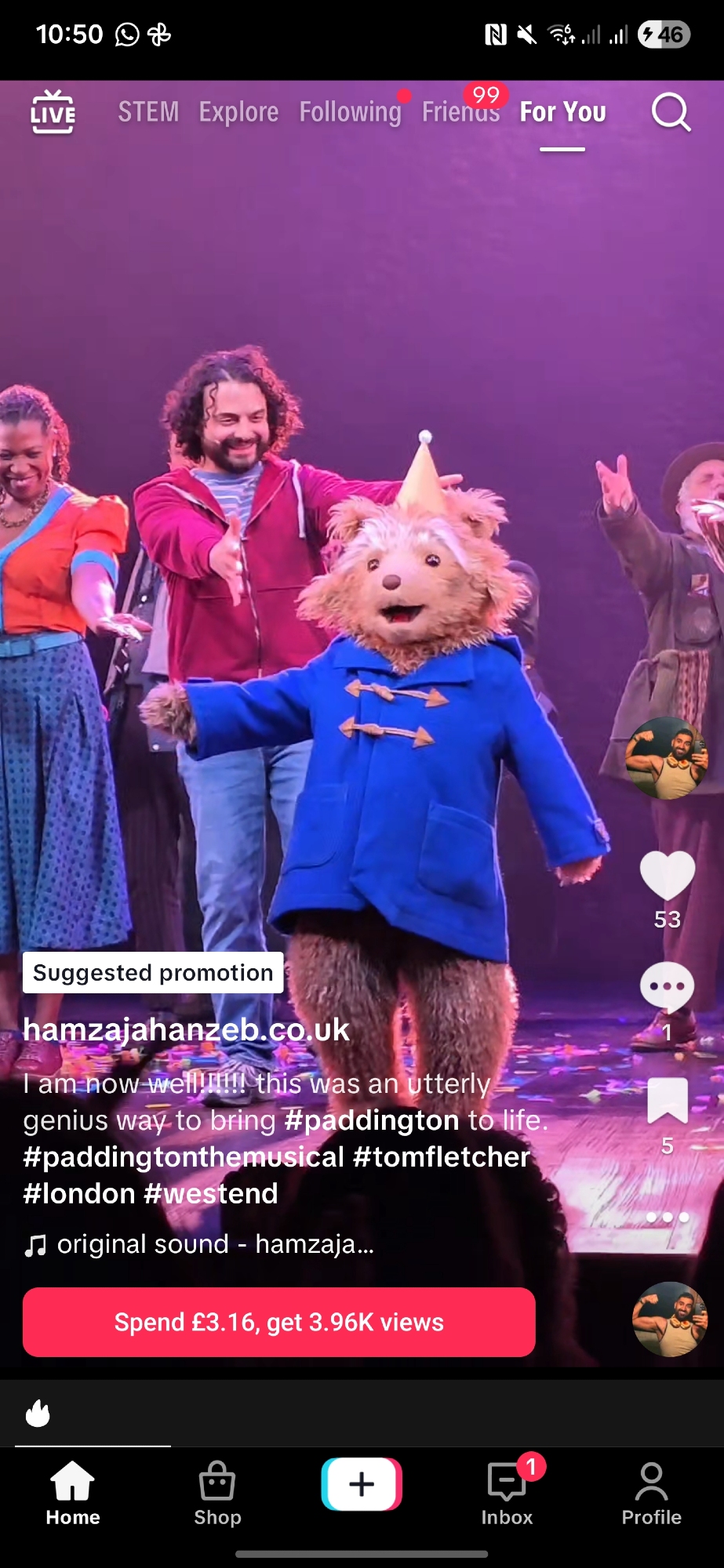Tap Spend £3.16, get 3.96K views
The width and height of the screenshot is (724, 1568).
point(278,1322)
